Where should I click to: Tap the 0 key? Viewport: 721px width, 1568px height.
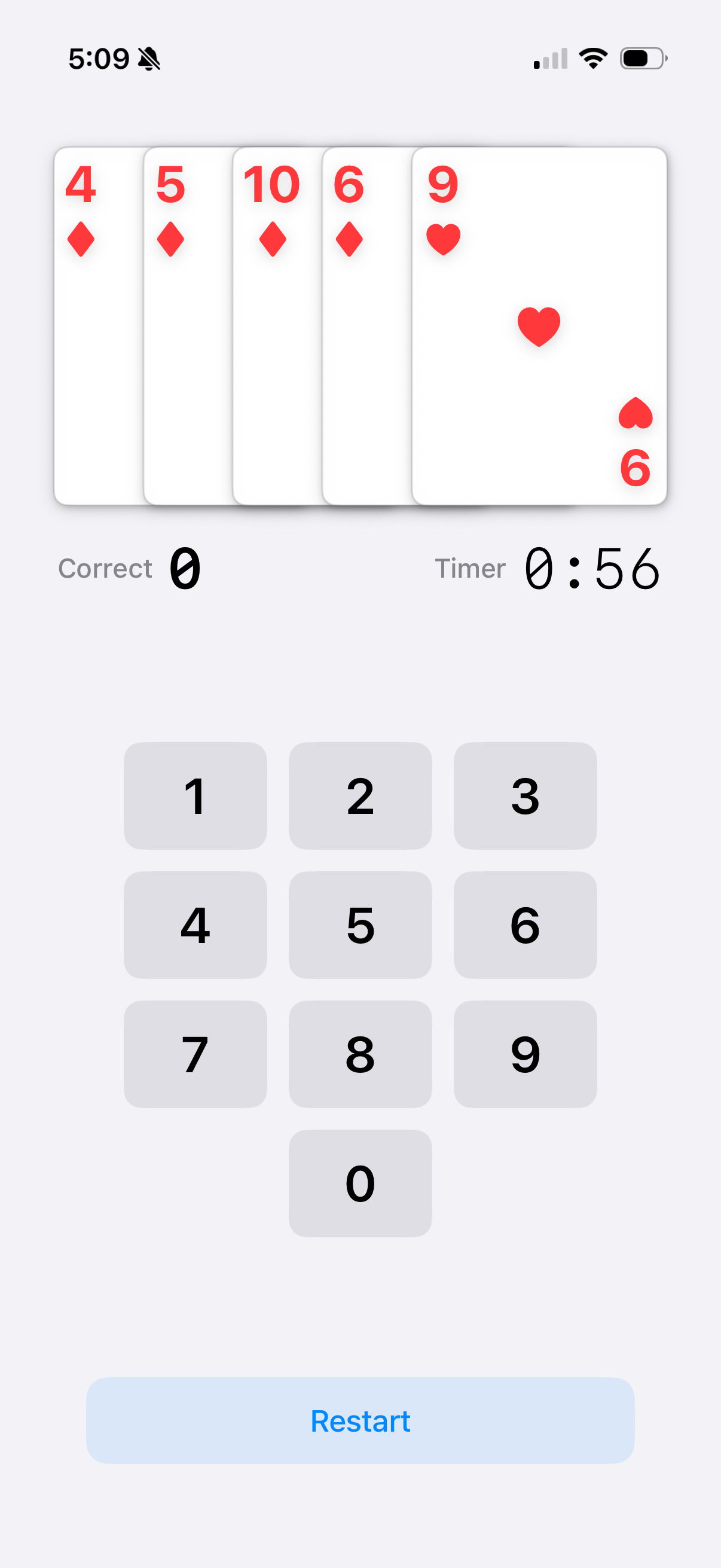click(360, 1183)
